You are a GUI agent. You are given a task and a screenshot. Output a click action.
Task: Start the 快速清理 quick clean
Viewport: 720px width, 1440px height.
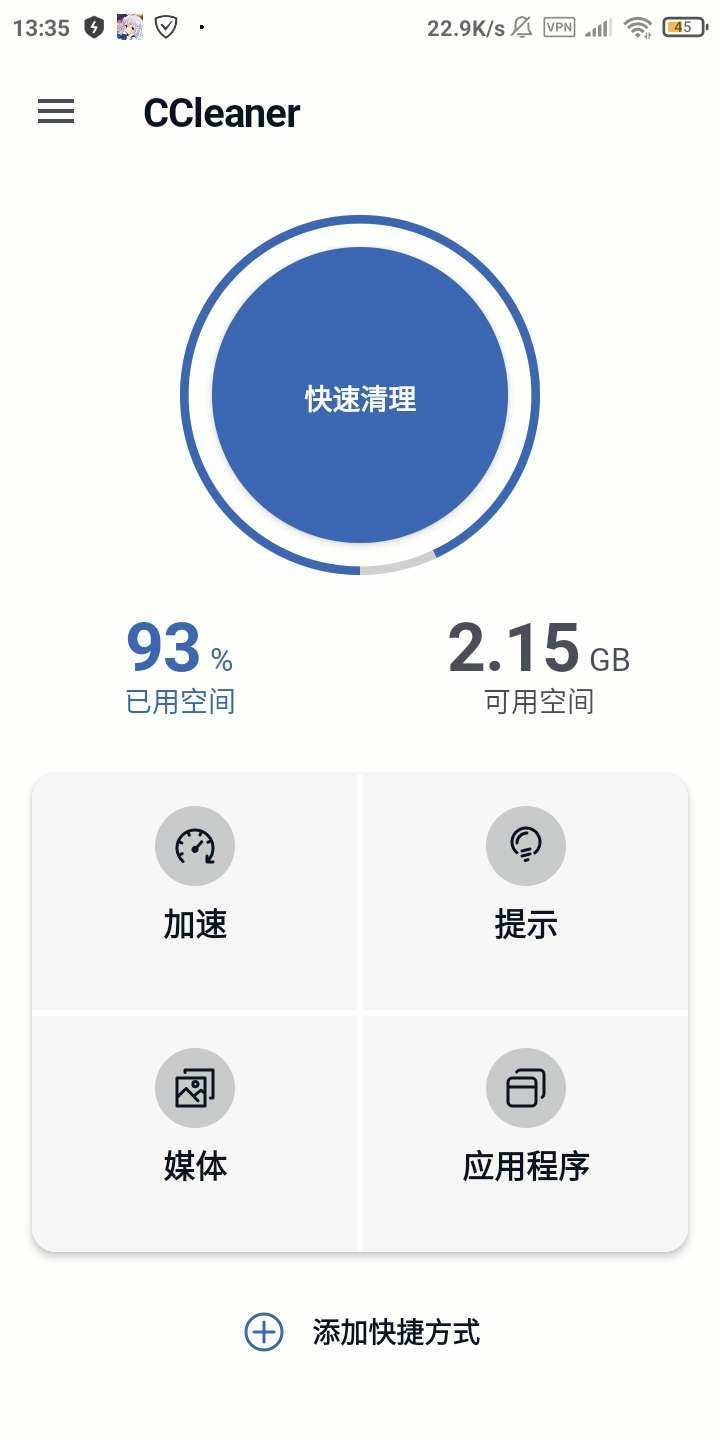click(360, 396)
